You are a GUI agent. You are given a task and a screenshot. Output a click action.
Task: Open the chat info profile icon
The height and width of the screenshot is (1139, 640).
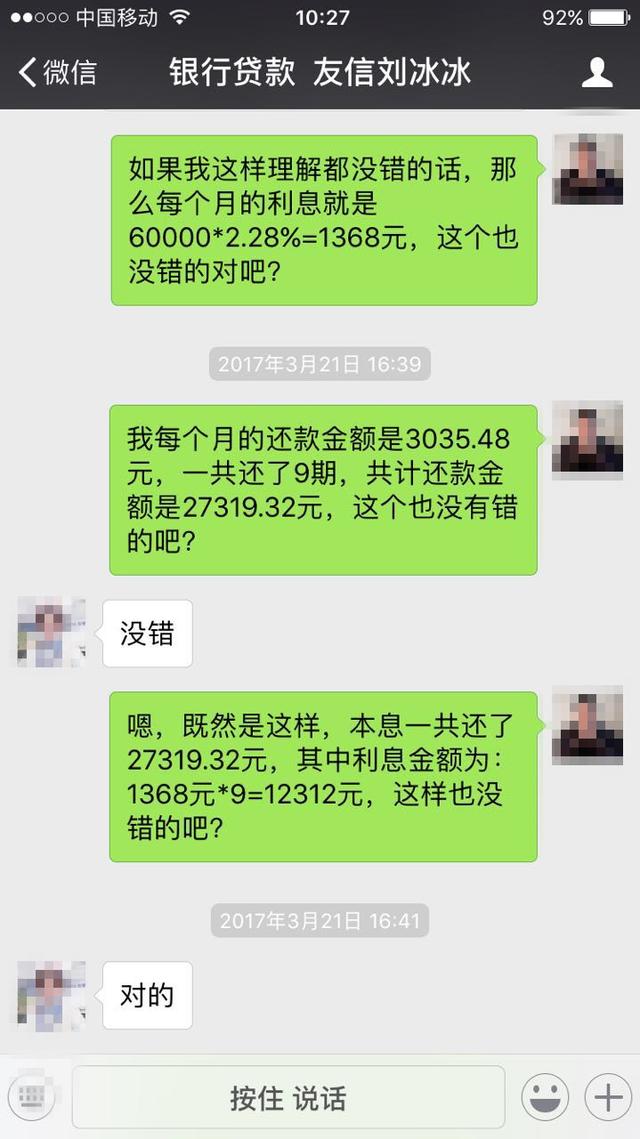point(597,72)
